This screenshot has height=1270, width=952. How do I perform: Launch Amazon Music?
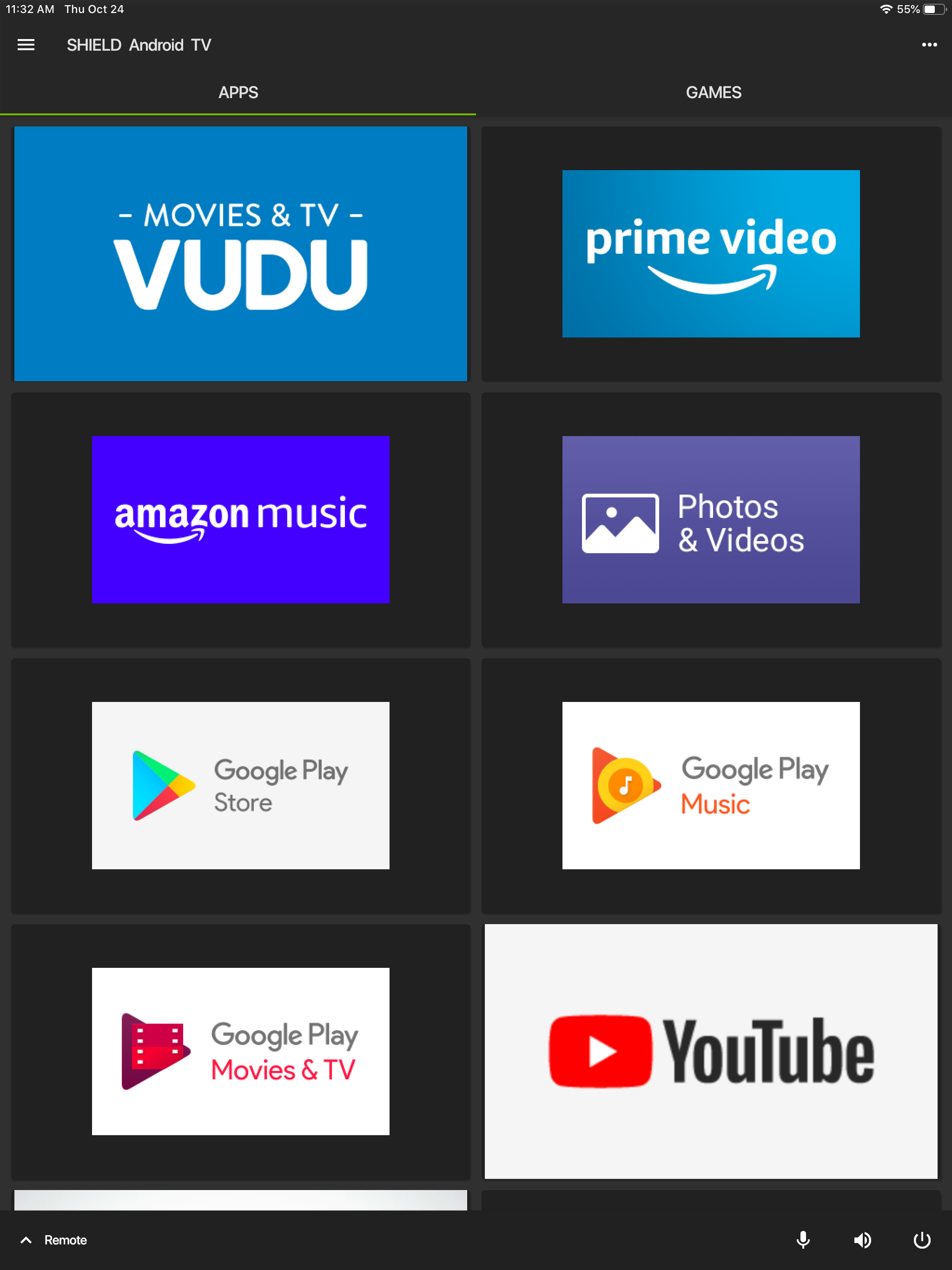[x=240, y=518]
